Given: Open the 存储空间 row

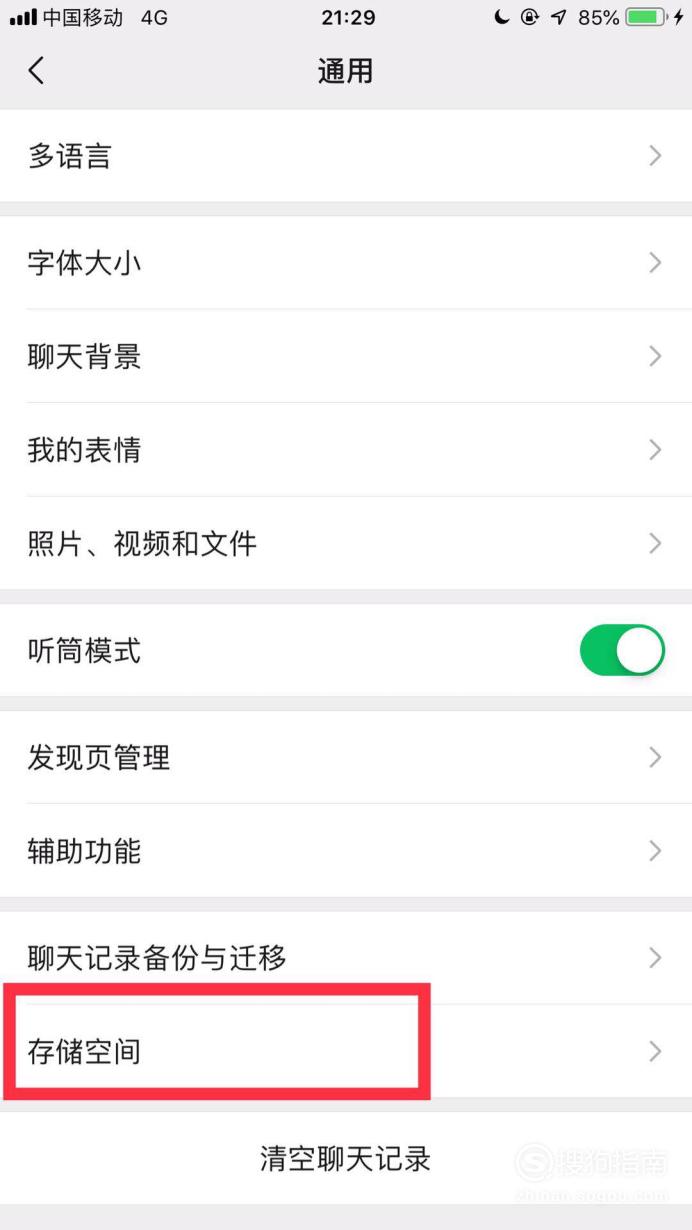Looking at the screenshot, I should (x=346, y=1051).
